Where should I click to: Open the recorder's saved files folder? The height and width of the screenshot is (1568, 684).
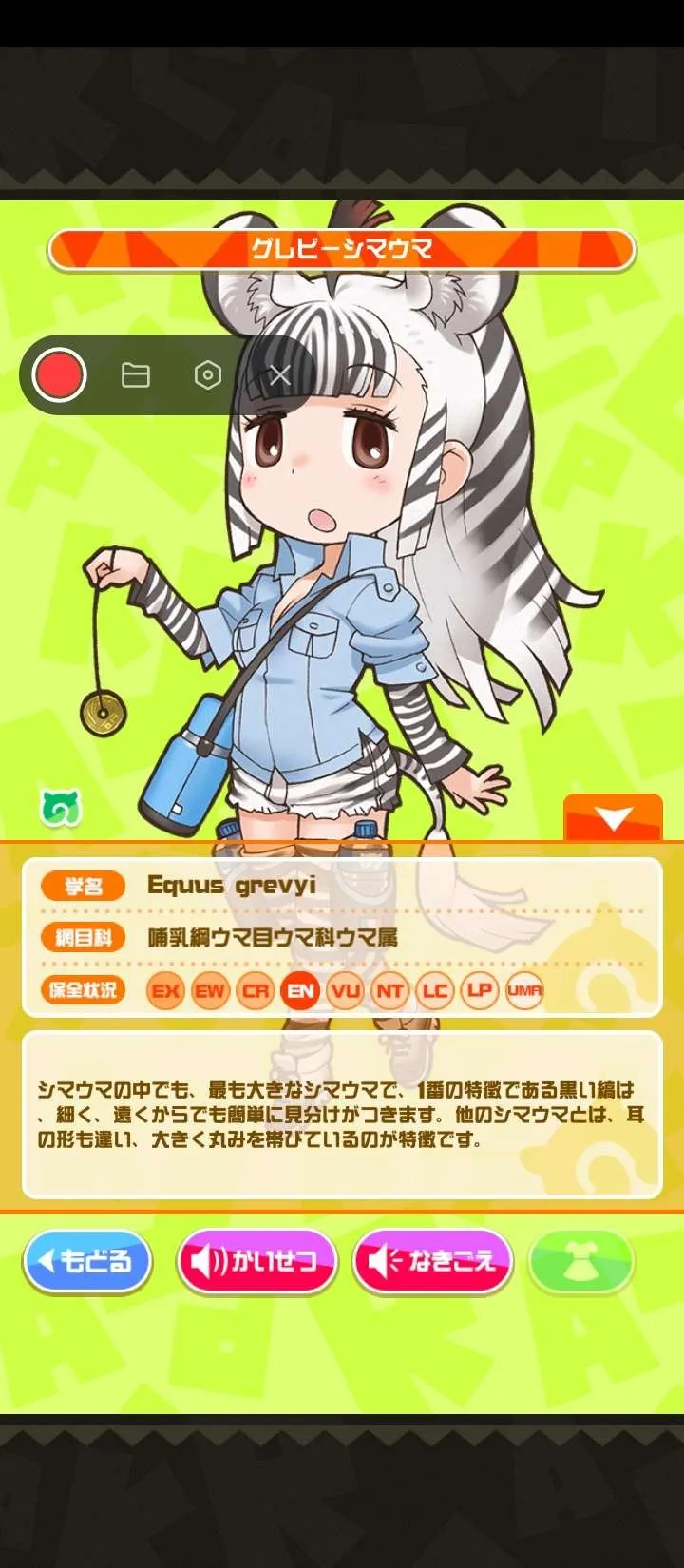[136, 375]
